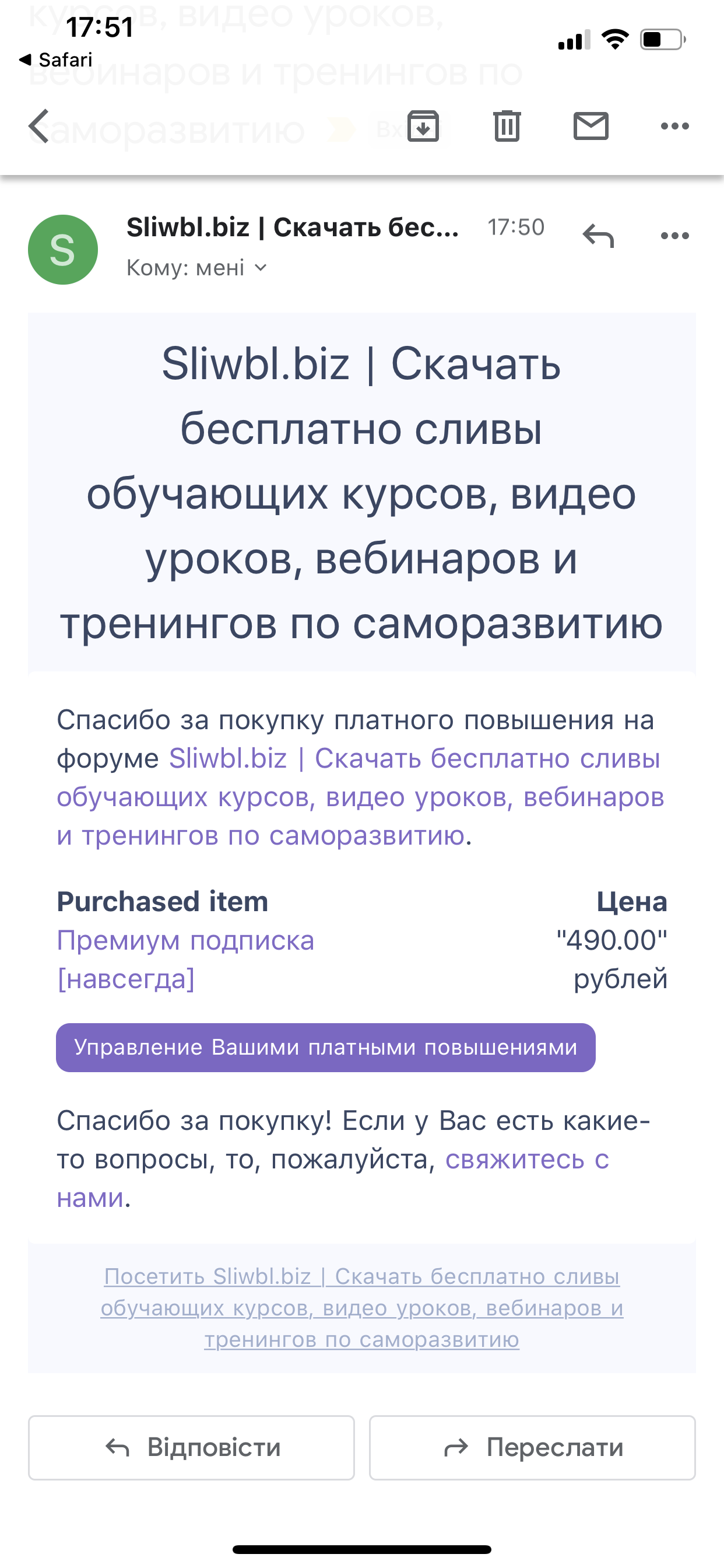Mark the email as unread

(591, 127)
